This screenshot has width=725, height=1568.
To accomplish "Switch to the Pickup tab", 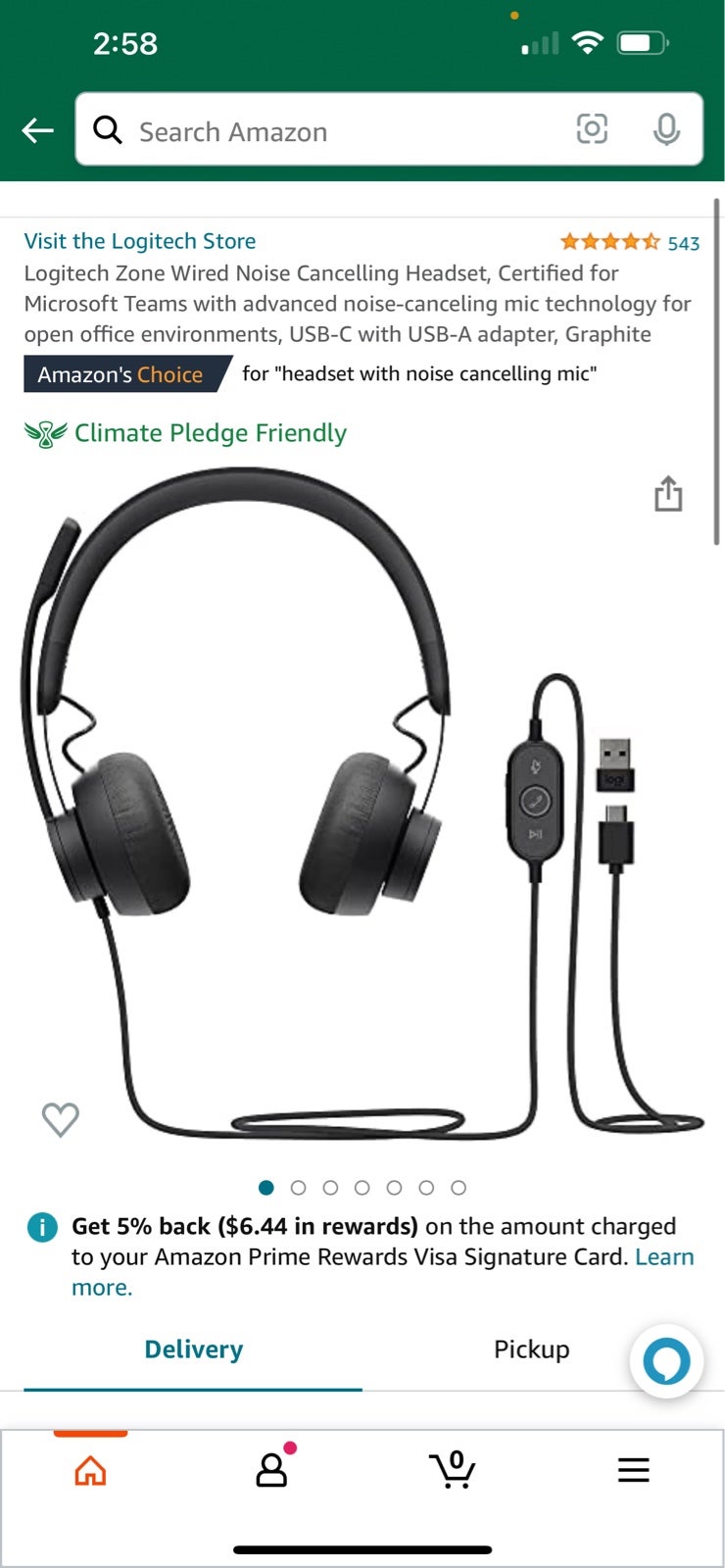I will coord(531,1349).
